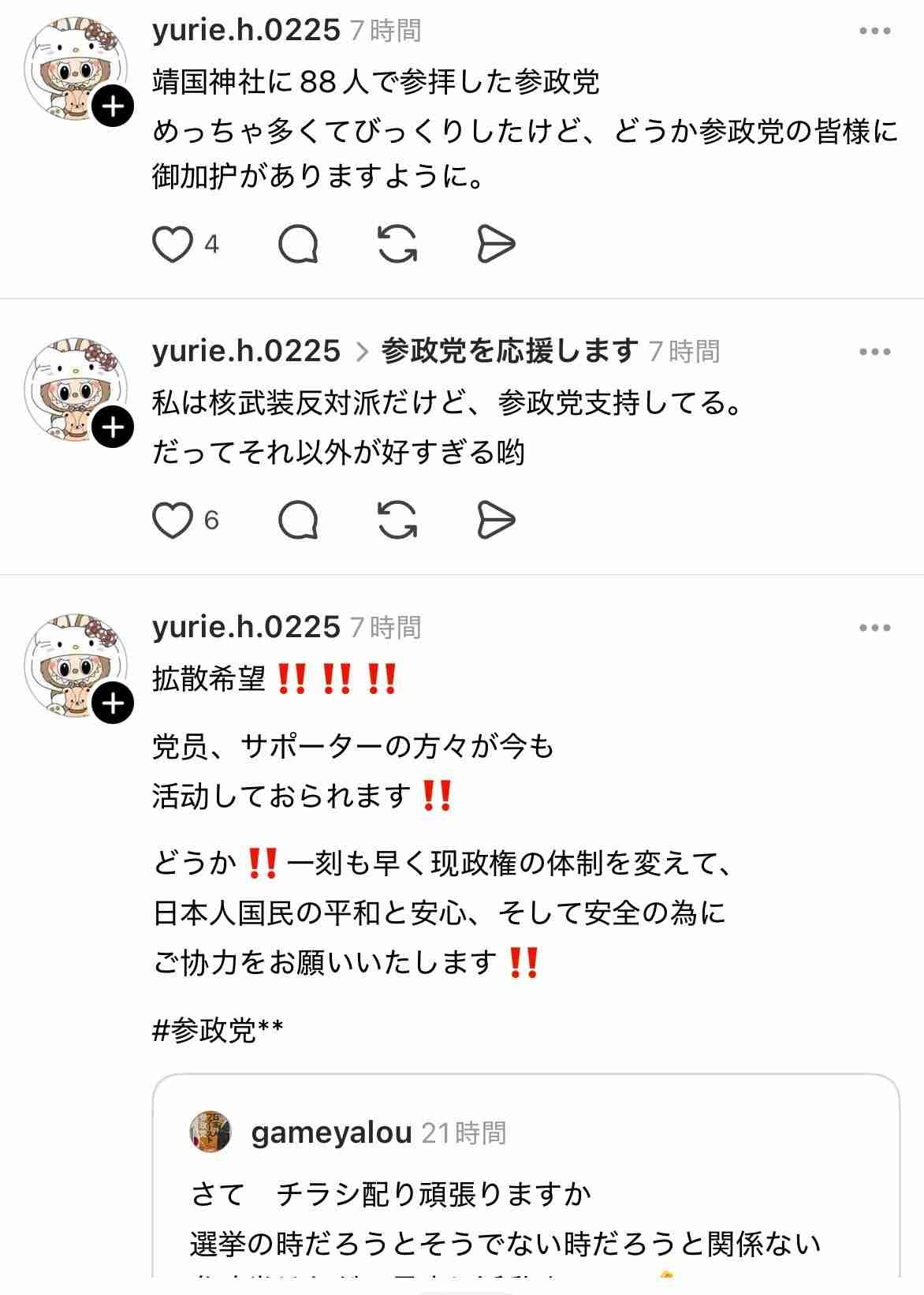The image size is (924, 1295).
Task: Like the post about 靖国神社 visit
Action: click(173, 244)
